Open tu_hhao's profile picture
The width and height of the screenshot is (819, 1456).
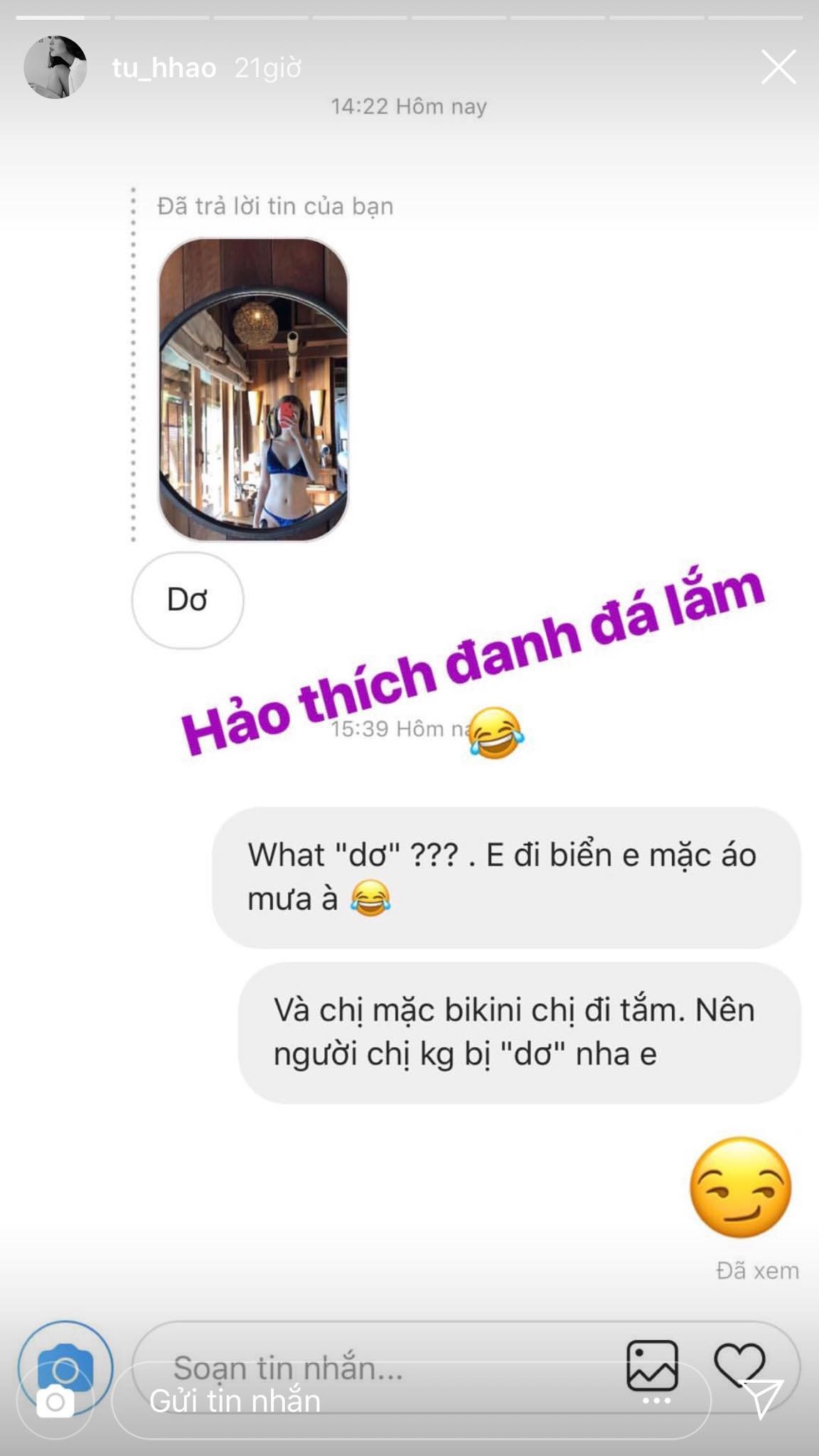click(55, 68)
